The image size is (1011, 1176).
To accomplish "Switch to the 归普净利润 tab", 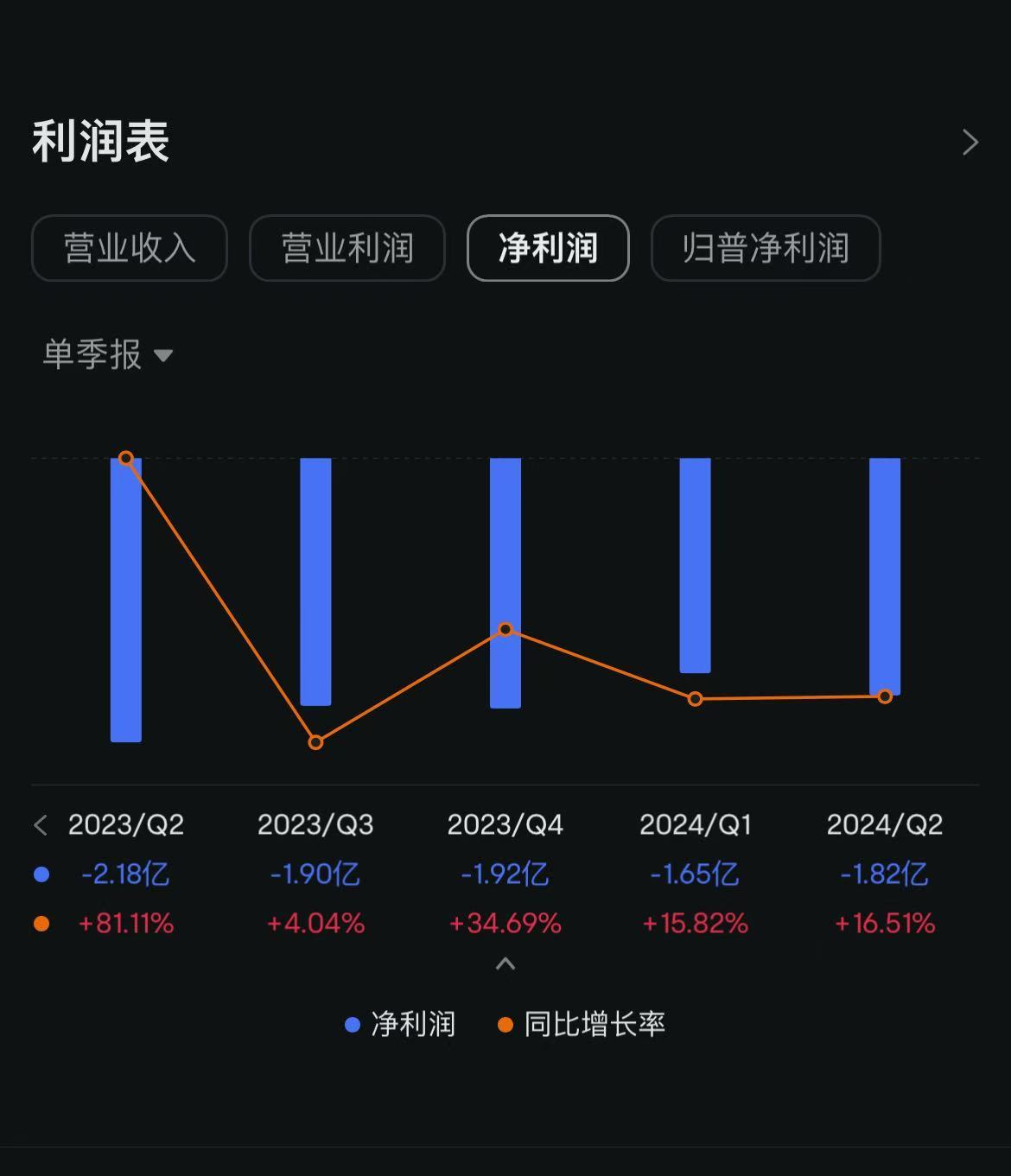I will click(x=765, y=248).
